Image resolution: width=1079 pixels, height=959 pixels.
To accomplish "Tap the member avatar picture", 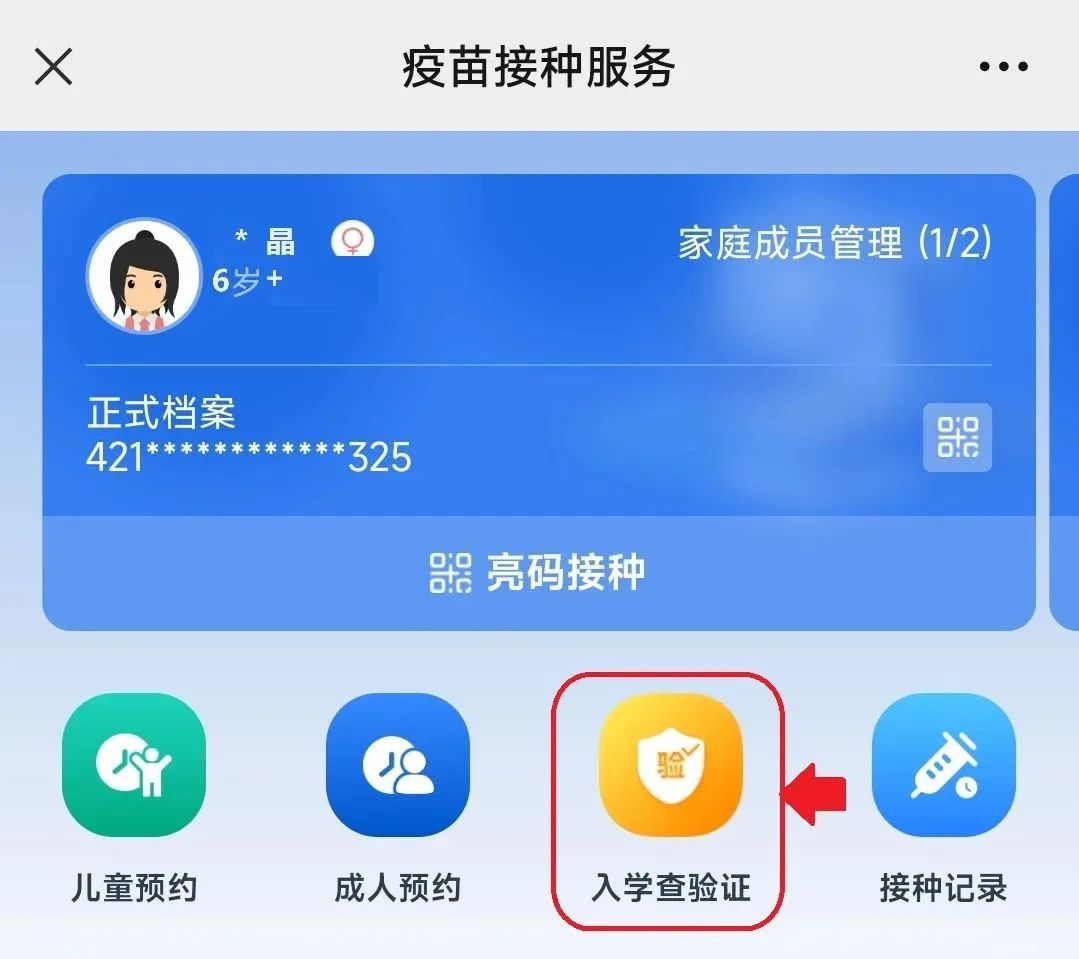I will 143,275.
